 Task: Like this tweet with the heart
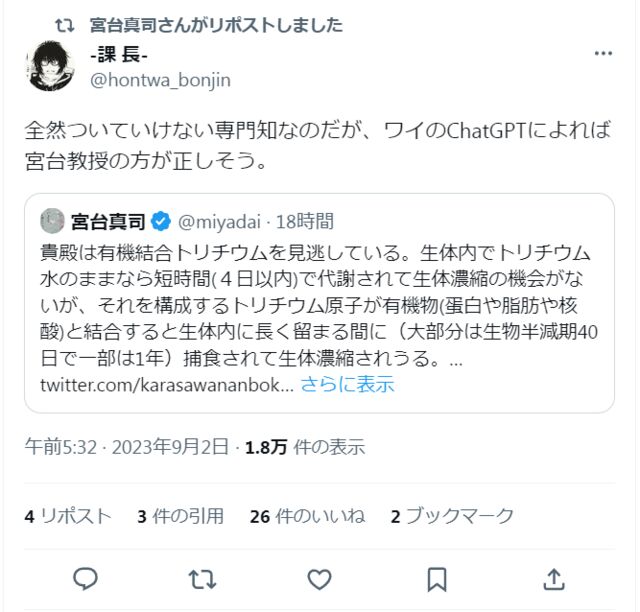[x=319, y=578]
